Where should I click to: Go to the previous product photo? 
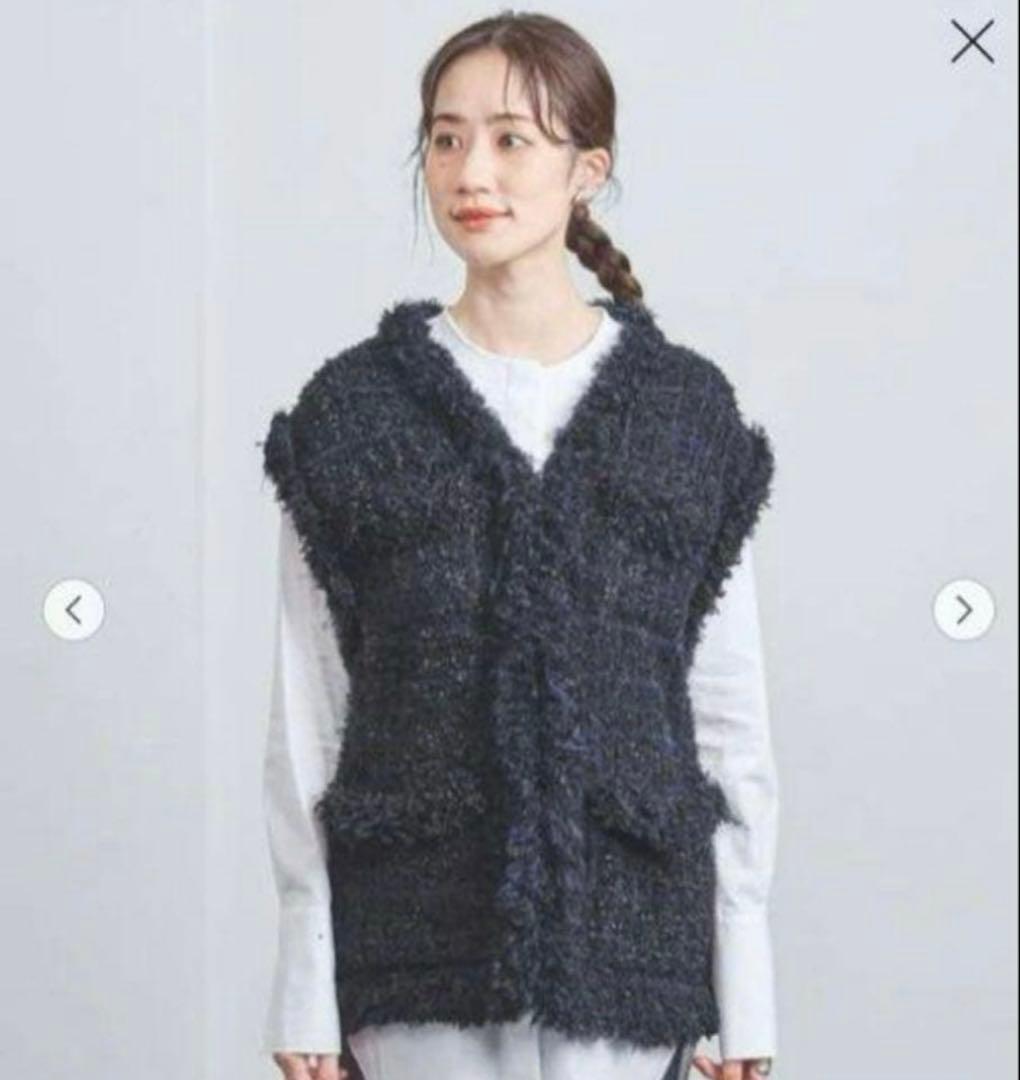tap(74, 609)
